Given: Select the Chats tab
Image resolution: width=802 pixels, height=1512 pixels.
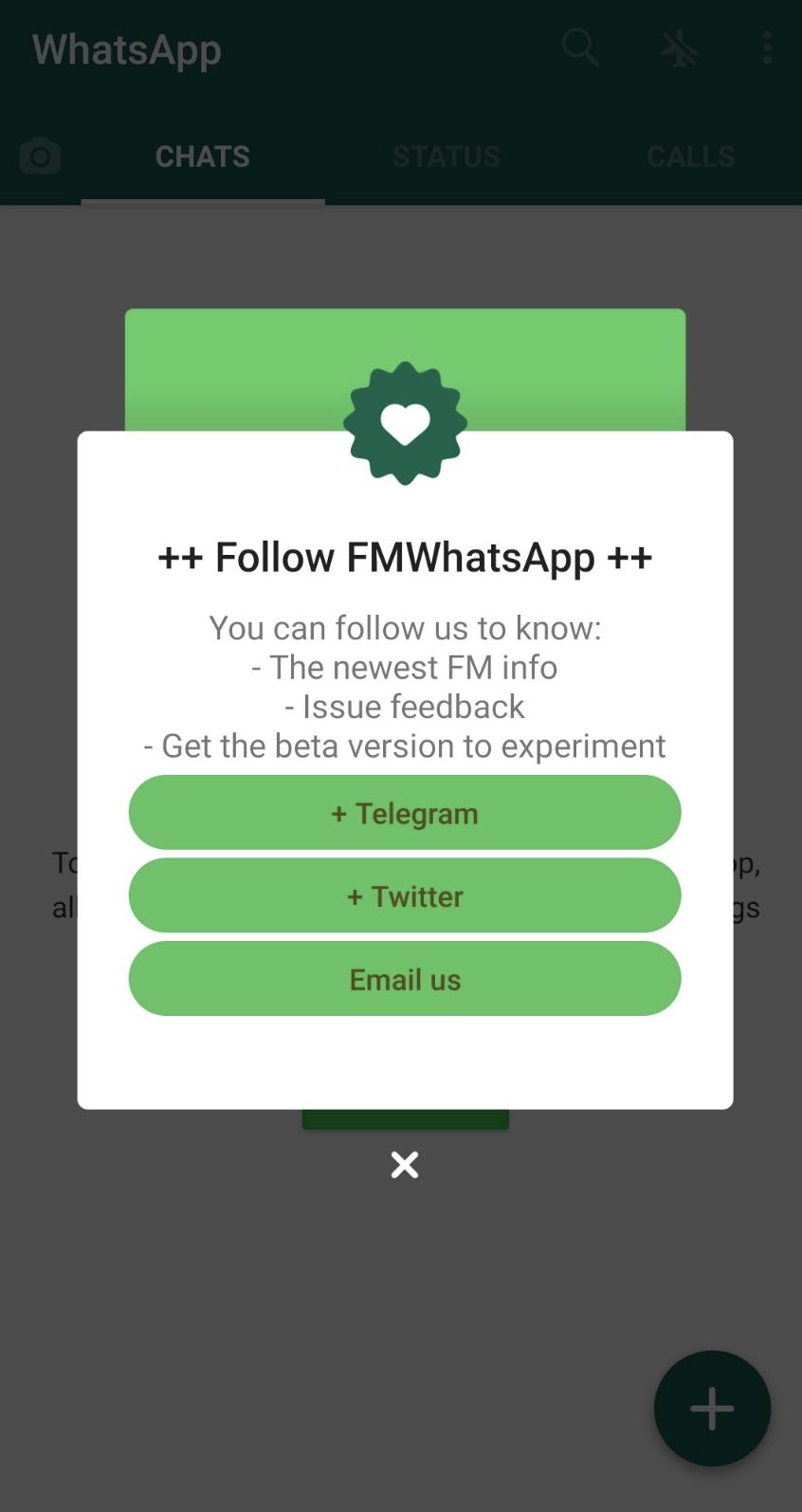Looking at the screenshot, I should click(203, 157).
